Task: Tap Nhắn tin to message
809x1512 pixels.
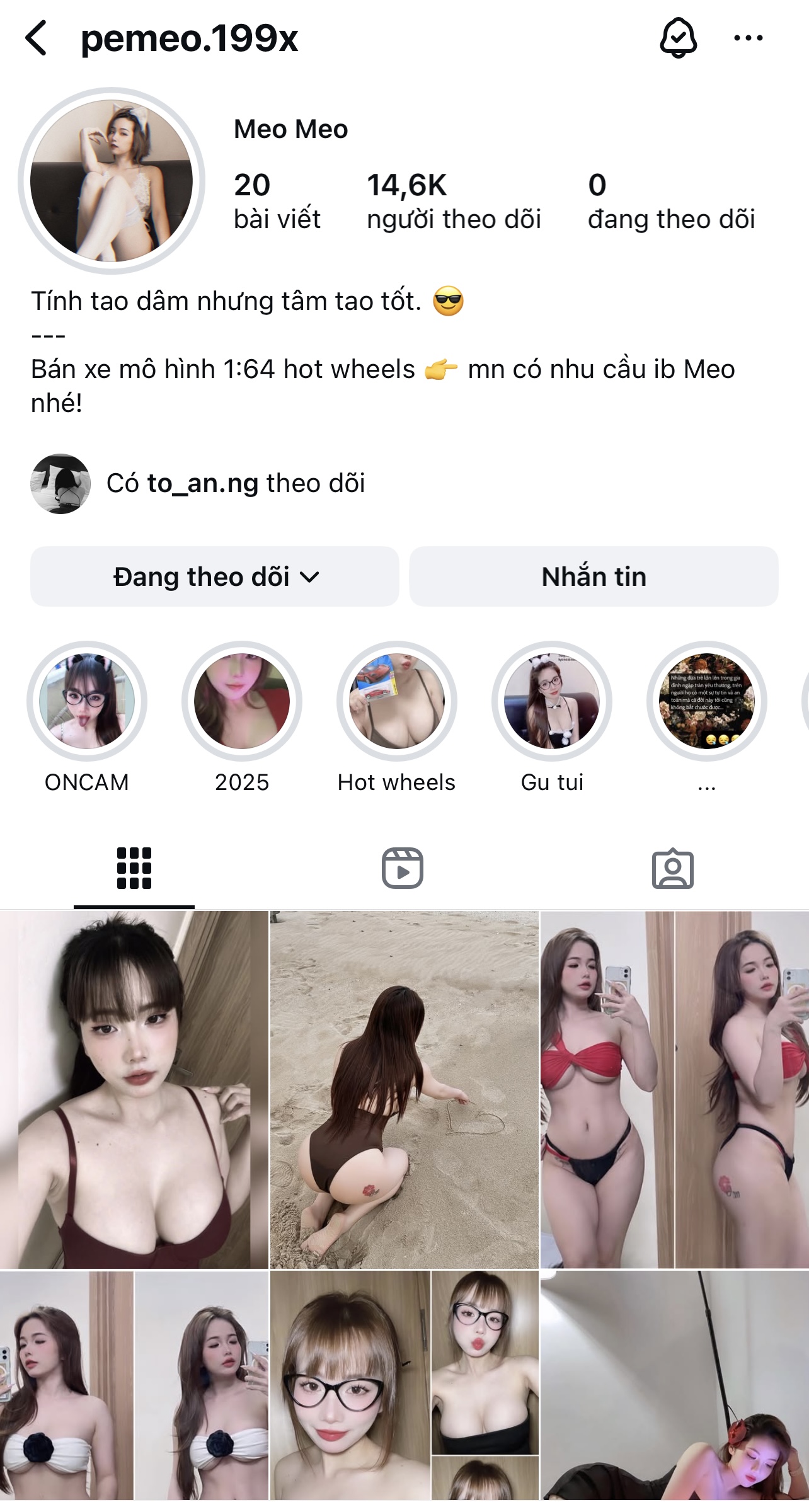Action: (594, 576)
